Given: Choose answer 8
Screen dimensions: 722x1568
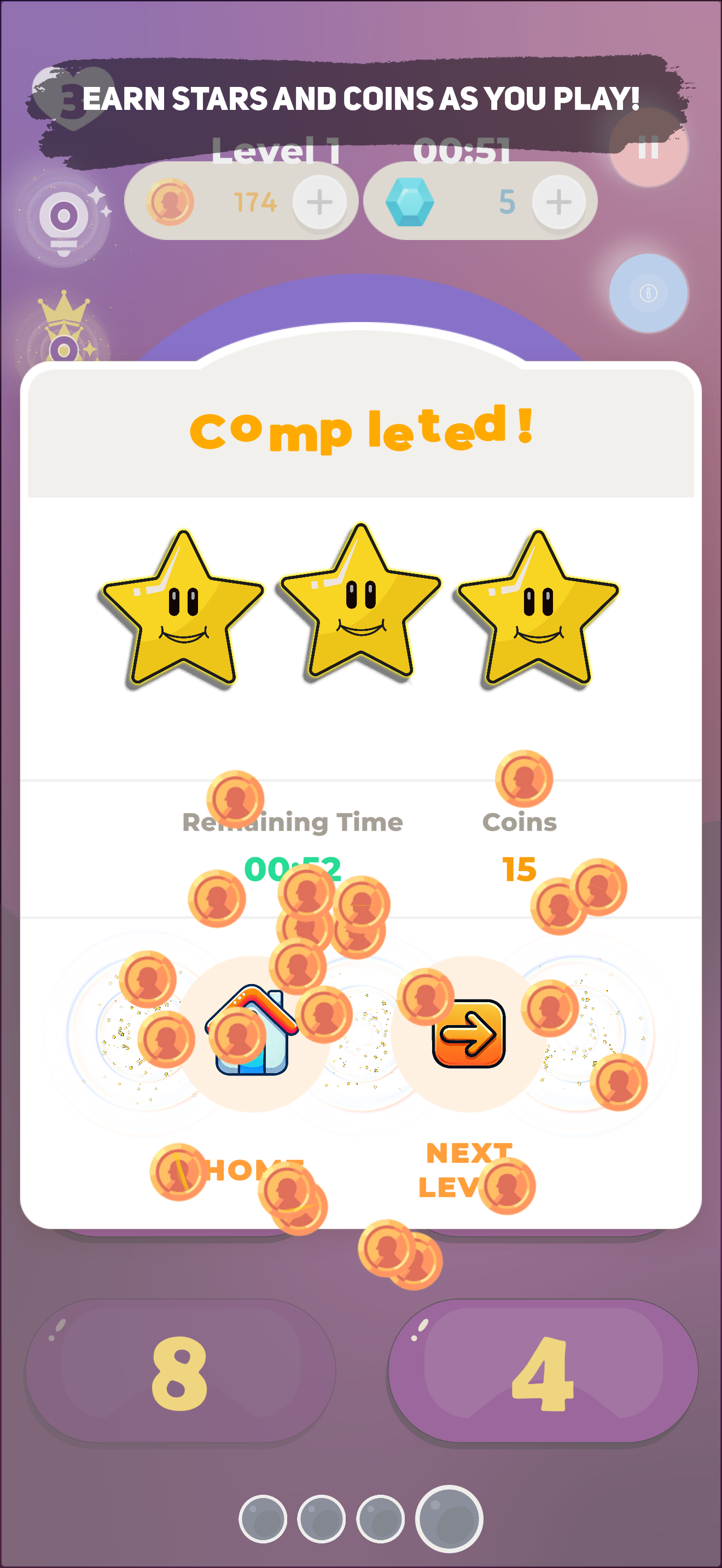Looking at the screenshot, I should tap(180, 1373).
